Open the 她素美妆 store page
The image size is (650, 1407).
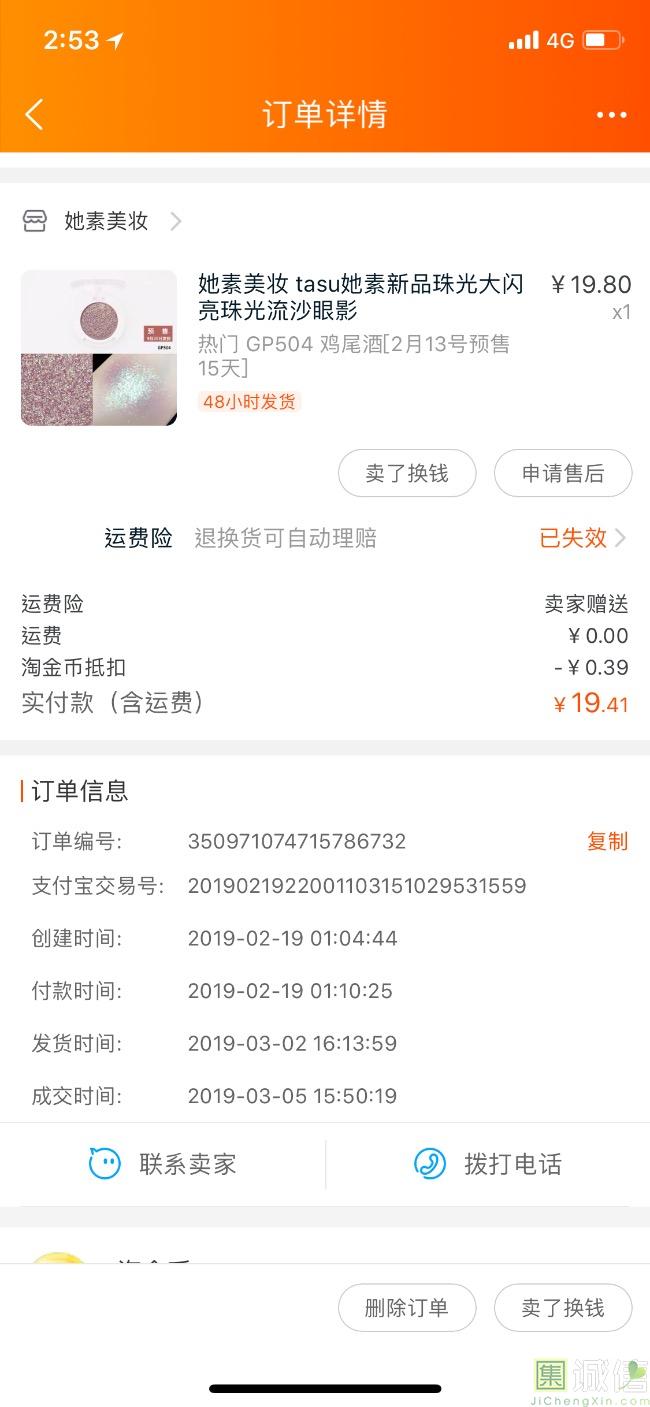tap(105, 221)
